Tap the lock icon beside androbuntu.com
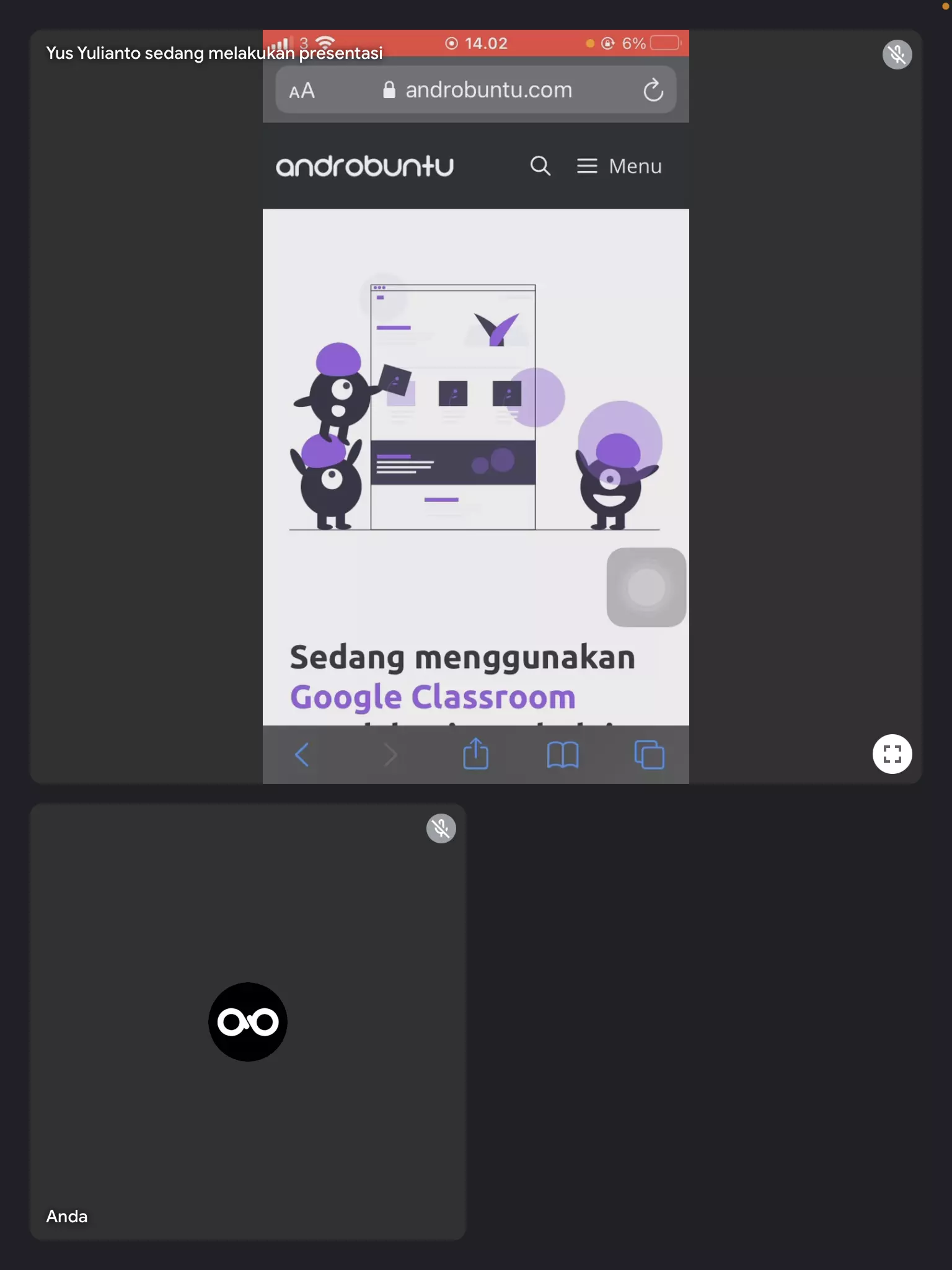The width and height of the screenshot is (952, 1270). click(389, 89)
